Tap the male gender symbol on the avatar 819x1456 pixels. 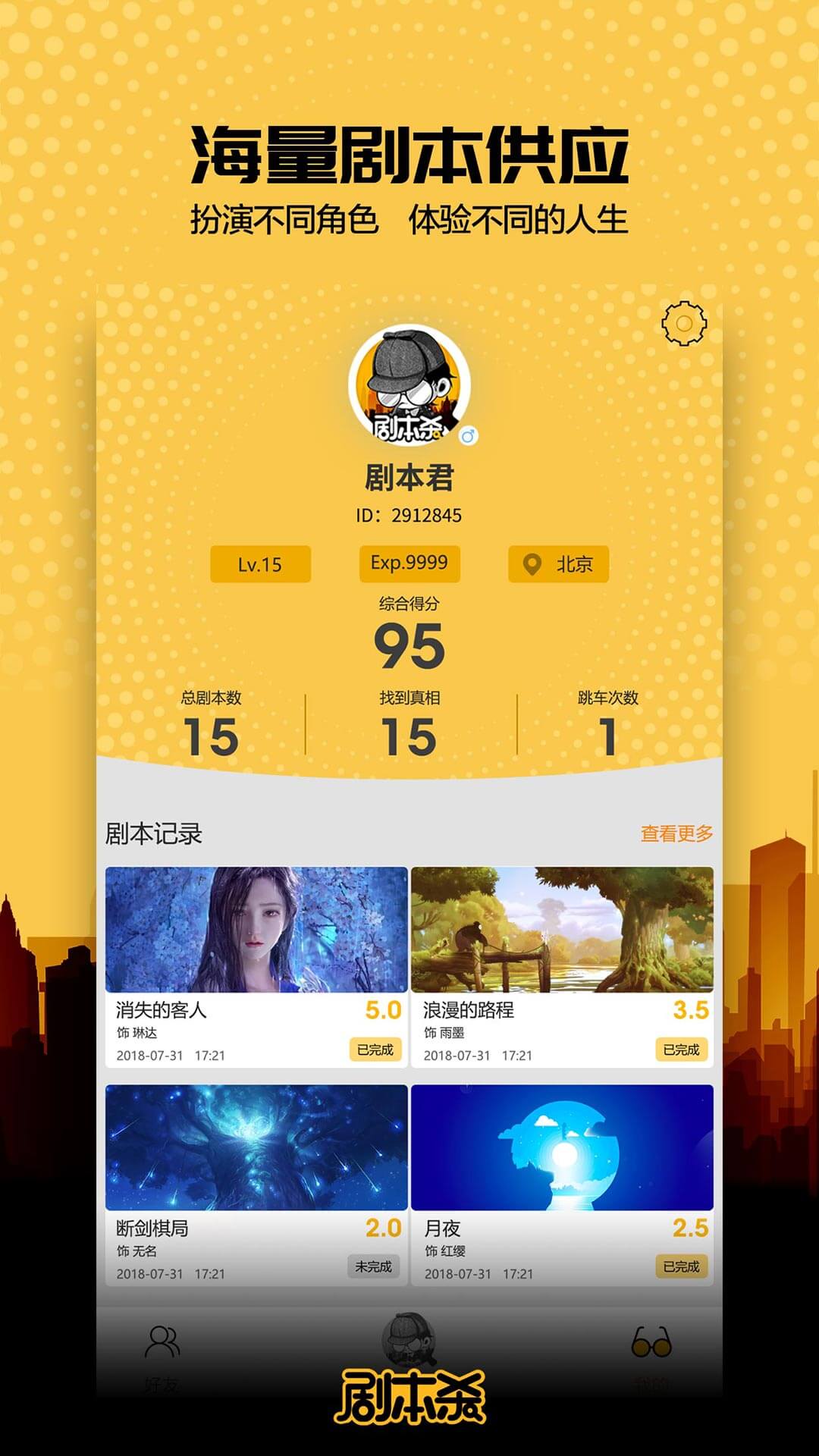click(470, 435)
